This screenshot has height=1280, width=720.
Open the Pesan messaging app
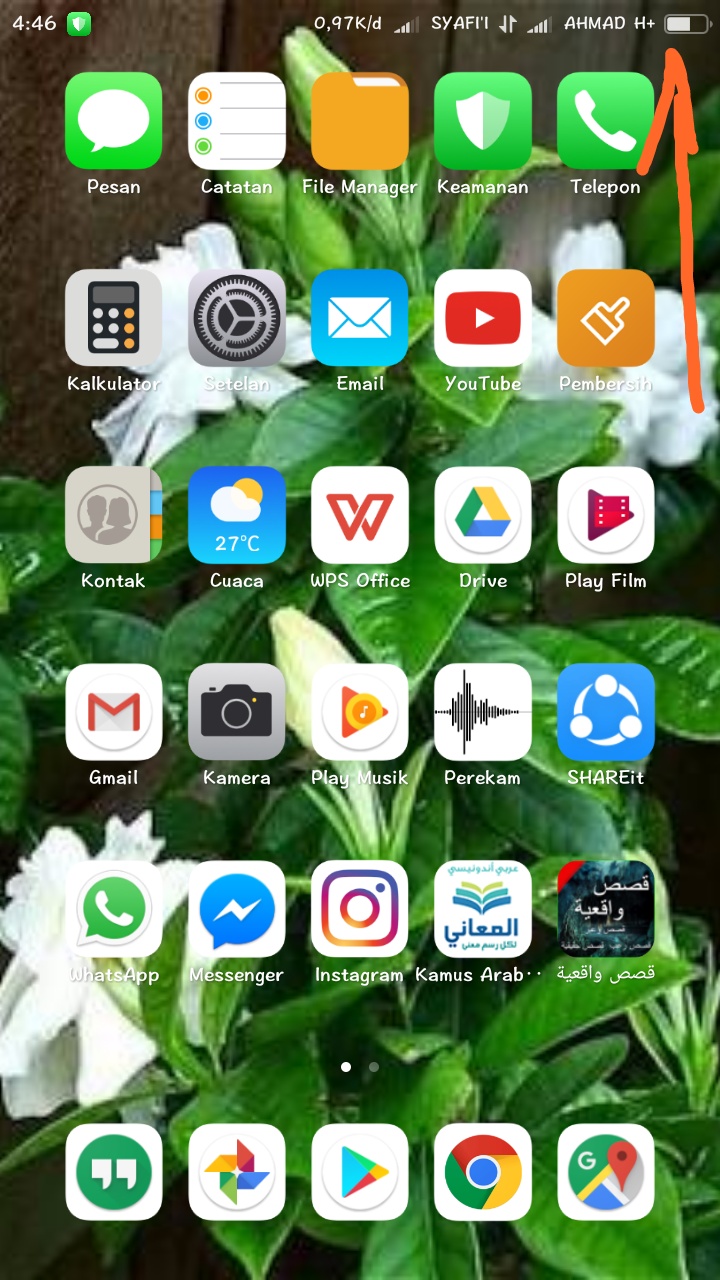pos(113,121)
